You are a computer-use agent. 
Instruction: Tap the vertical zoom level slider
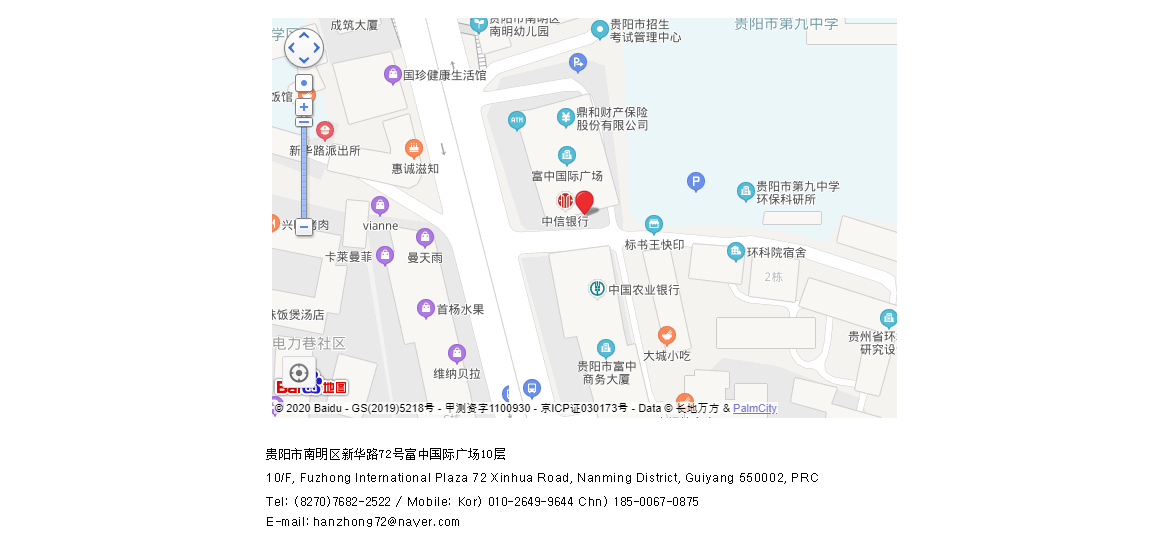tap(304, 170)
